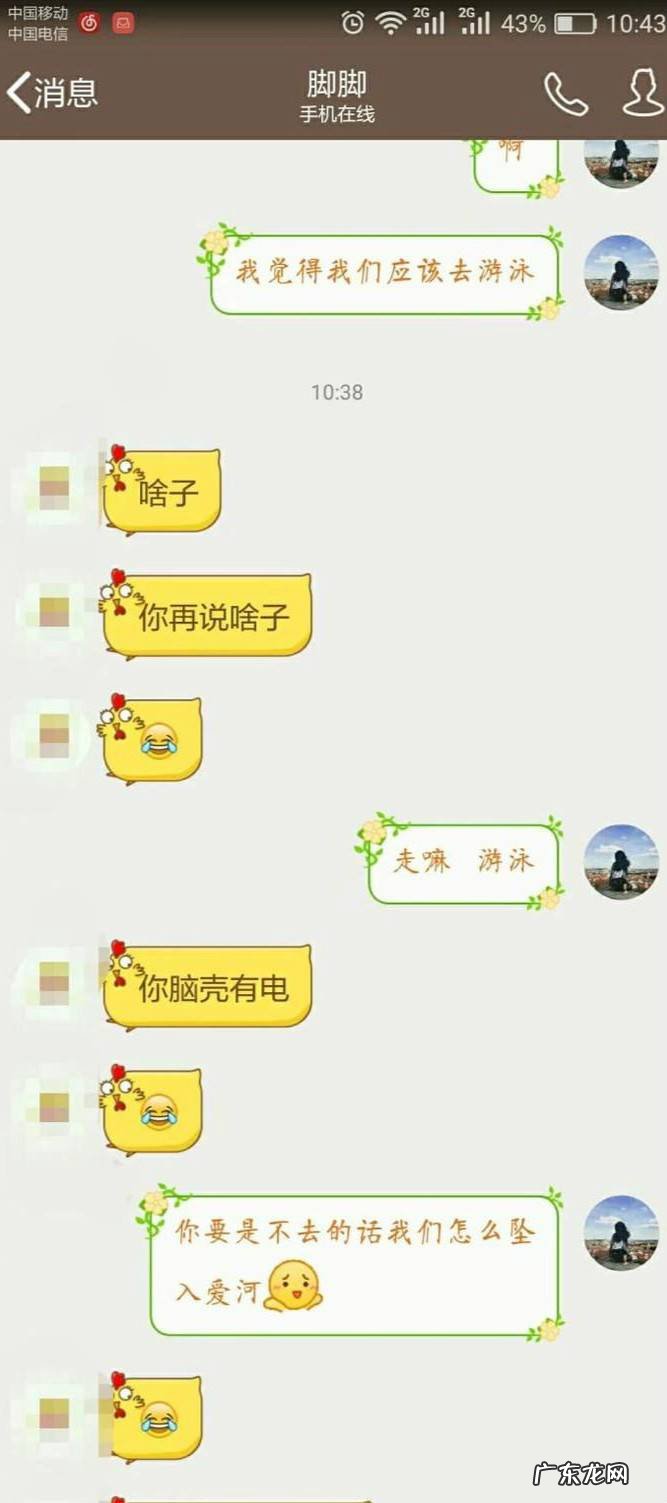The height and width of the screenshot is (1503, 667).
Task: Open the blurred avatar beside 你再说啥子 message
Action: click(54, 612)
